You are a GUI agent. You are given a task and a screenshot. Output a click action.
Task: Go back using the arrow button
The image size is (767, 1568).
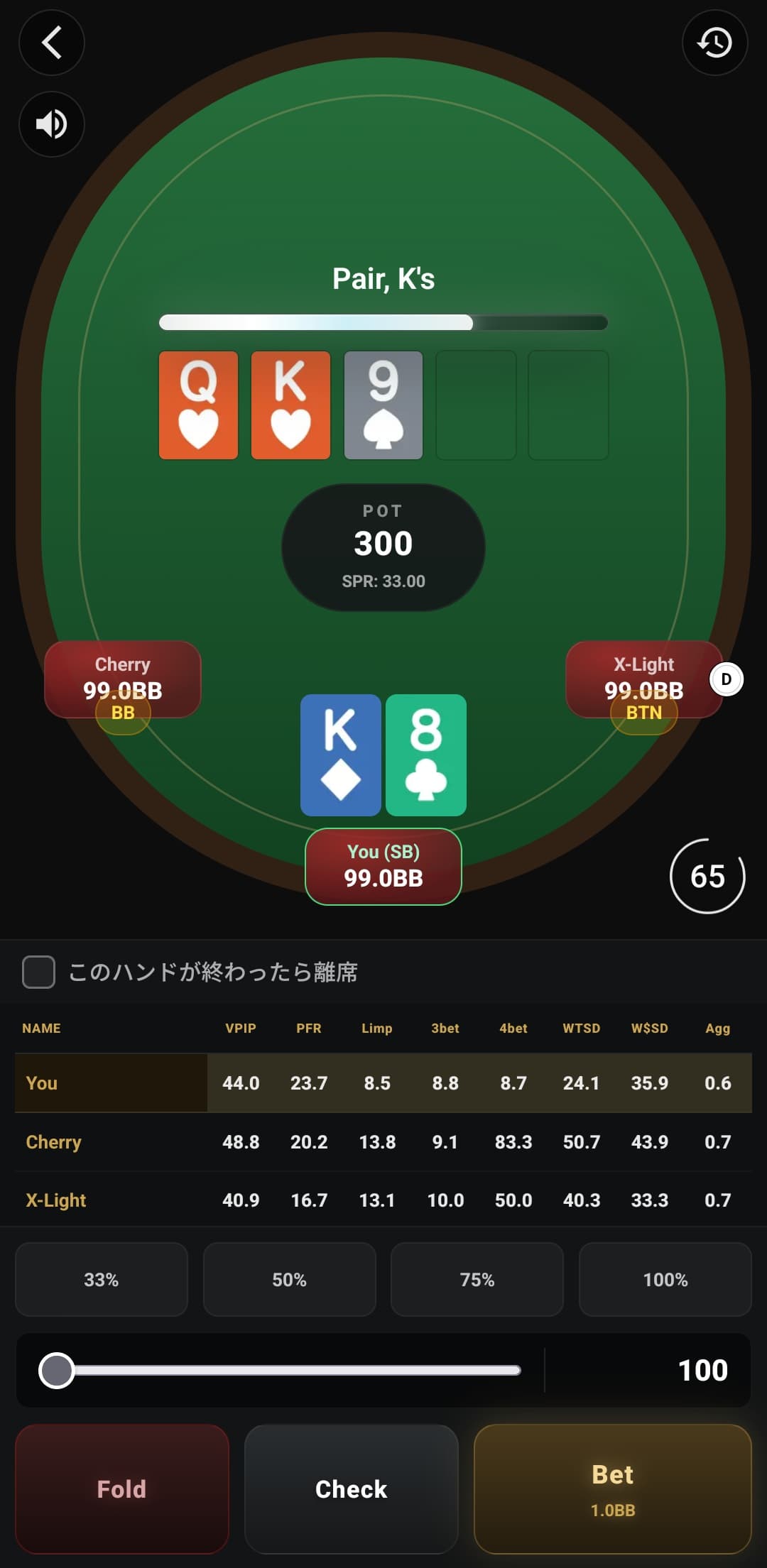click(x=51, y=43)
